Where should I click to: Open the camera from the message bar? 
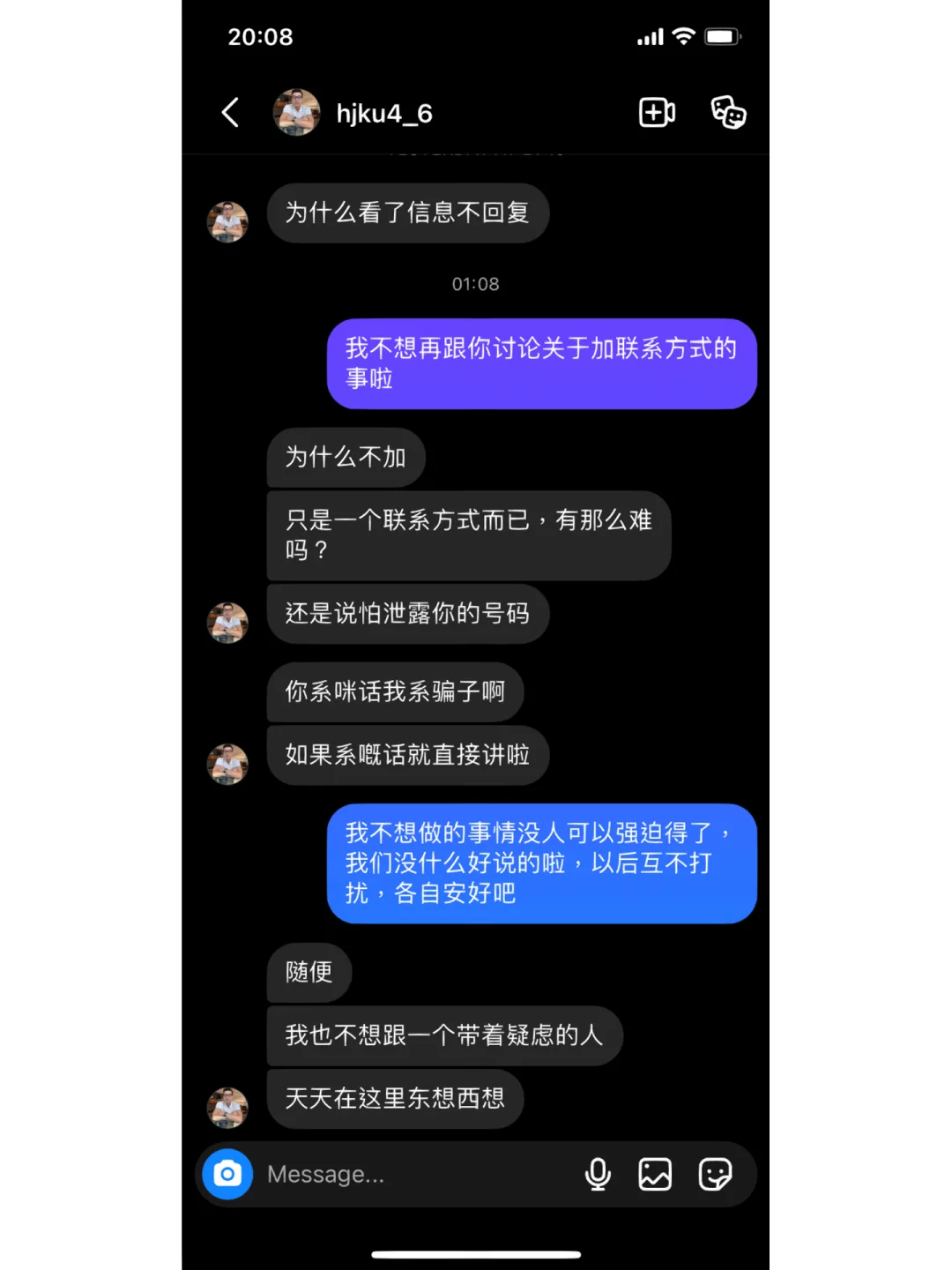227,1174
